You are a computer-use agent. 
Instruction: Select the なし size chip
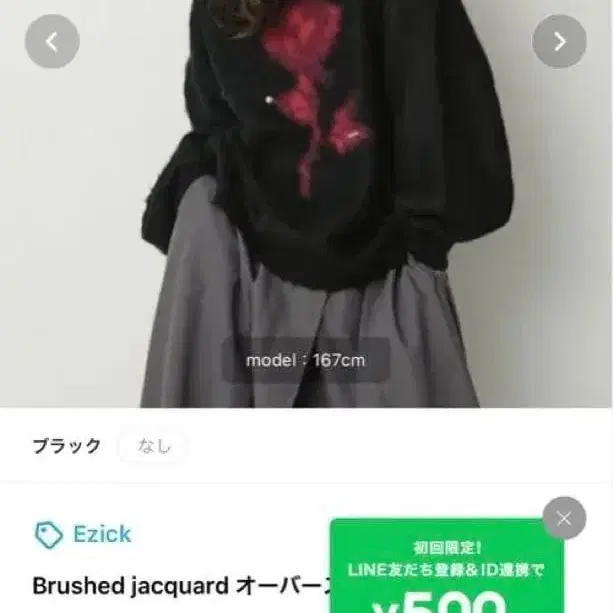point(153,446)
